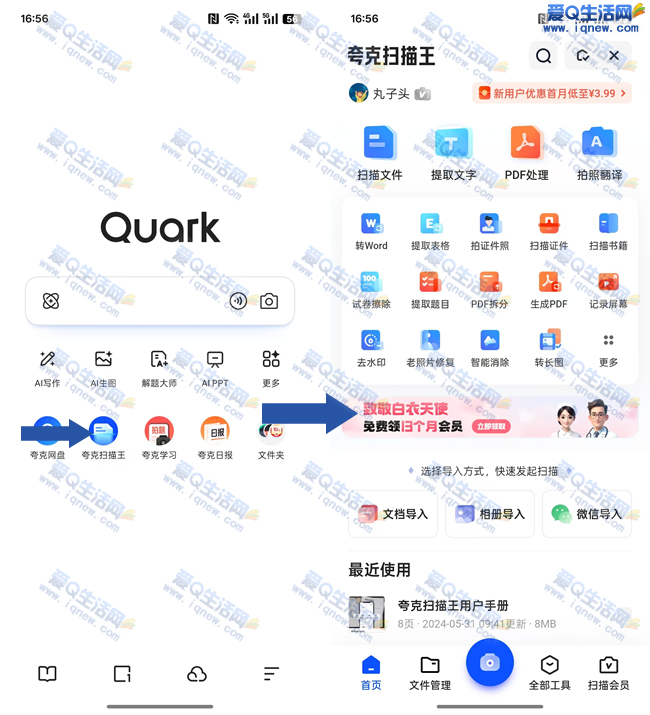Open 提取文字 feature

(453, 152)
